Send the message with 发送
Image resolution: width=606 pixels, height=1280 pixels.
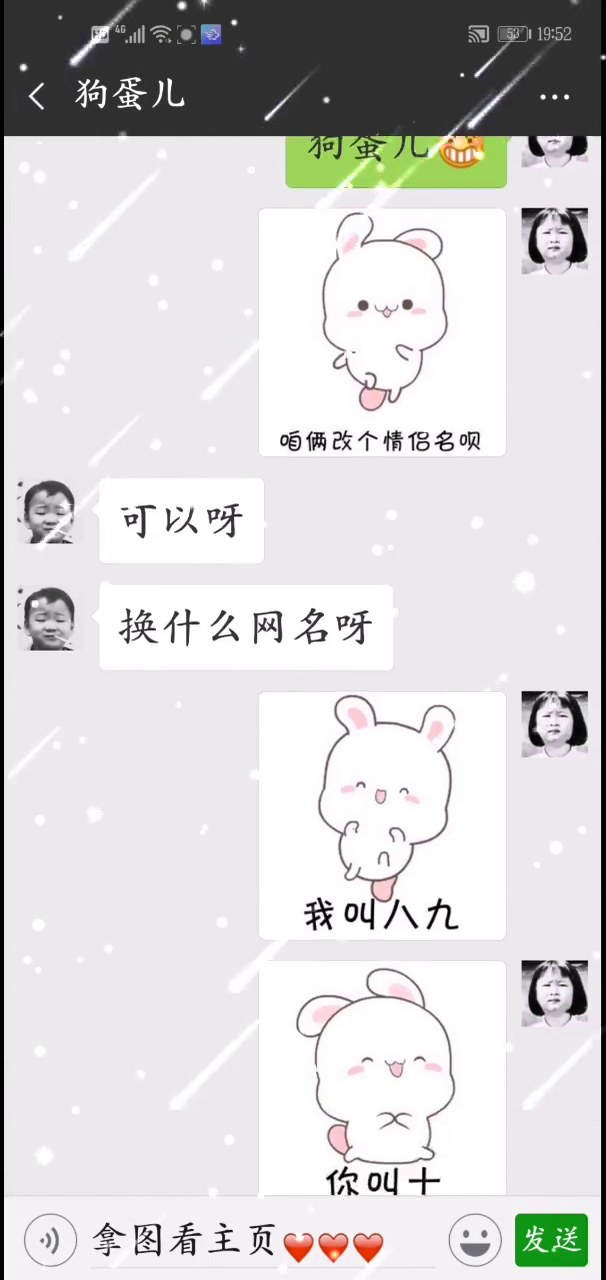(x=551, y=1240)
